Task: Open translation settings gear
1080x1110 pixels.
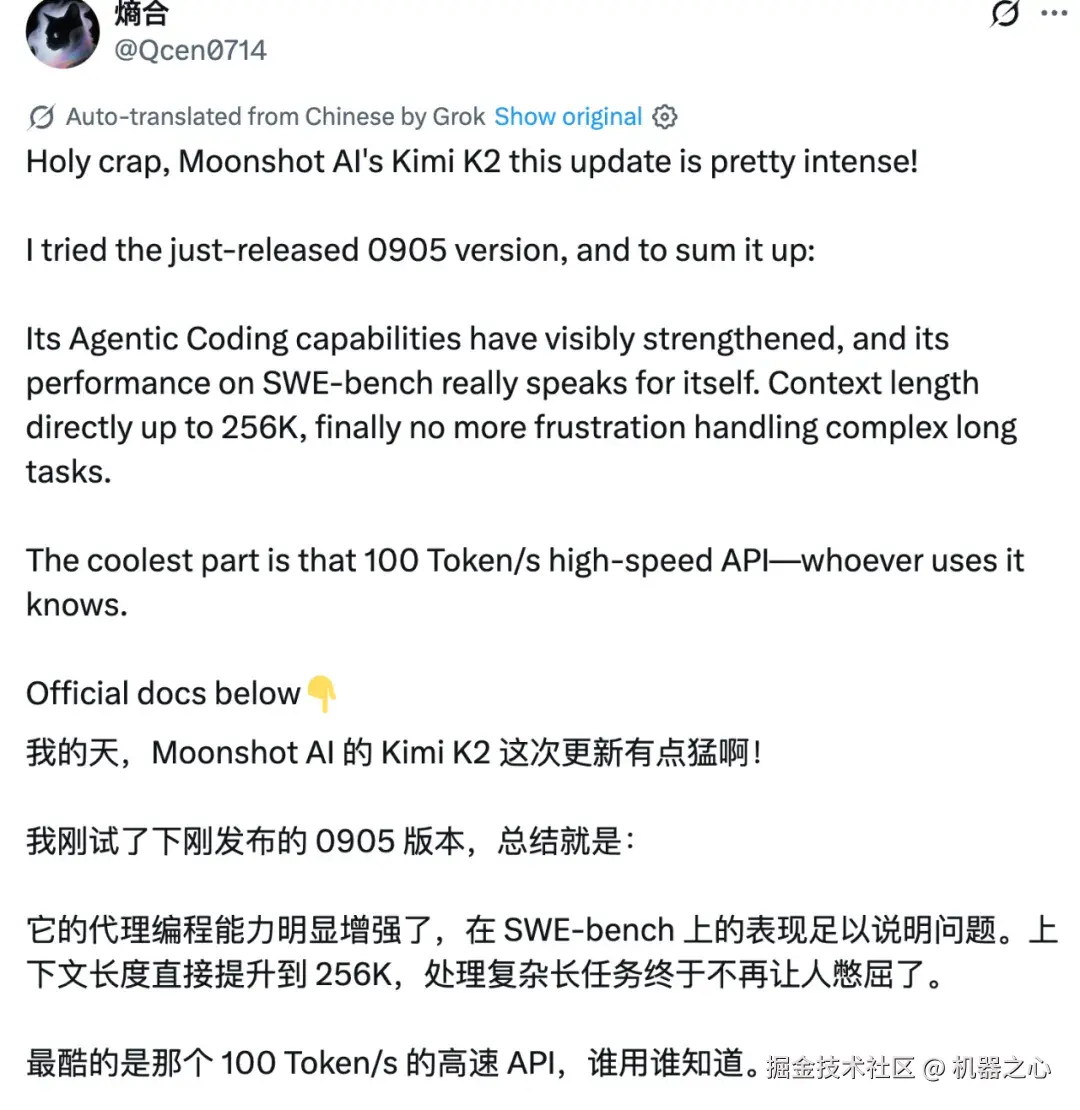Action: [664, 117]
